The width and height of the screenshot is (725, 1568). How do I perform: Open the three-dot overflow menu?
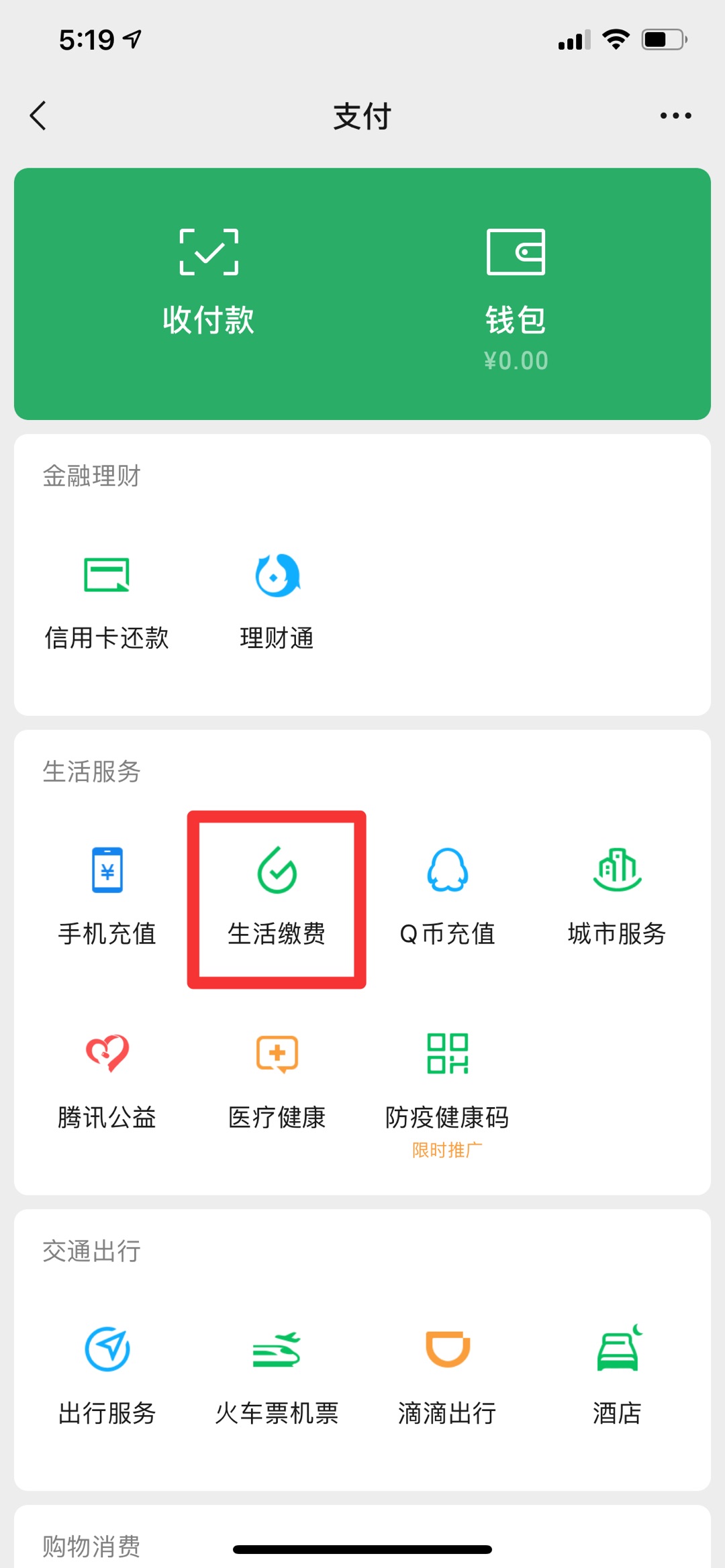pyautogui.click(x=675, y=115)
